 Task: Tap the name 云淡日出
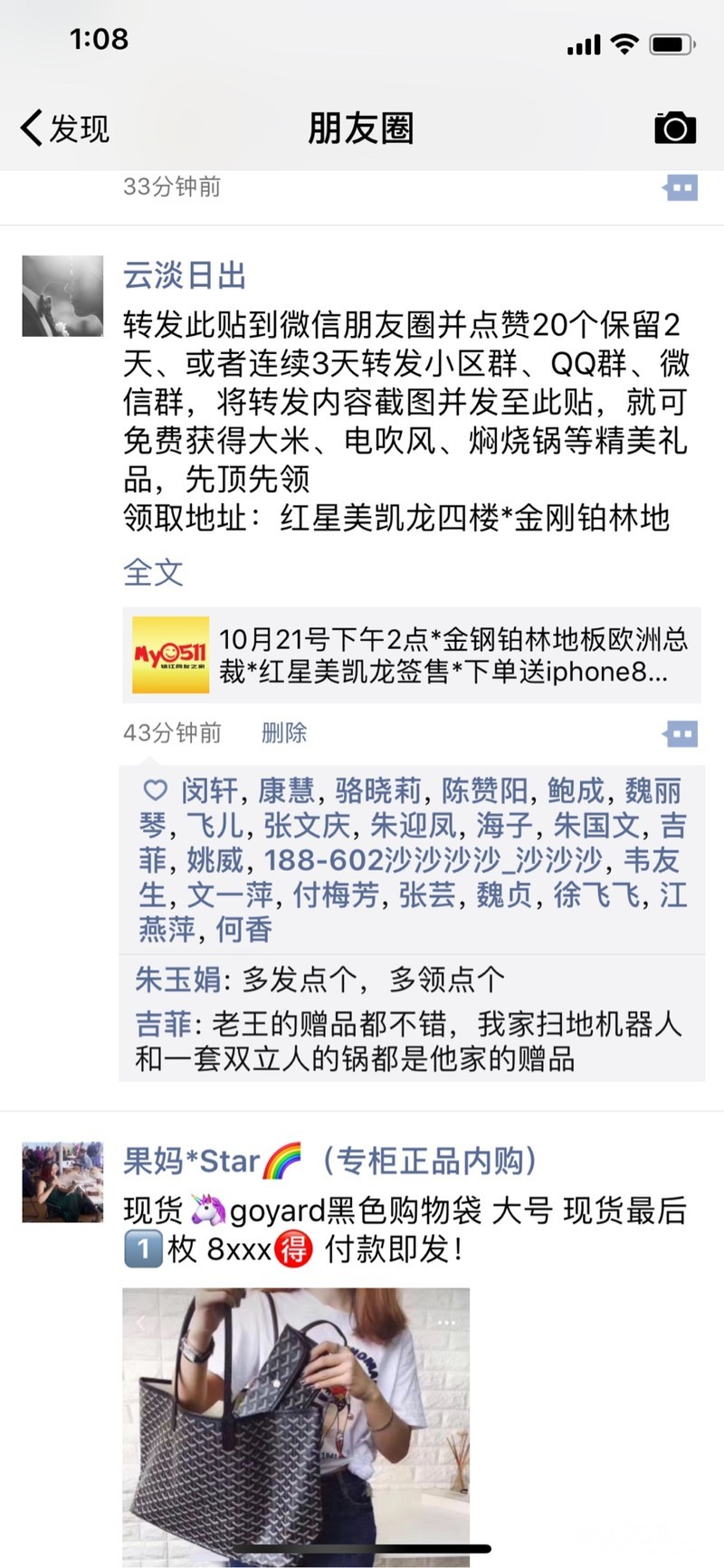point(185,275)
